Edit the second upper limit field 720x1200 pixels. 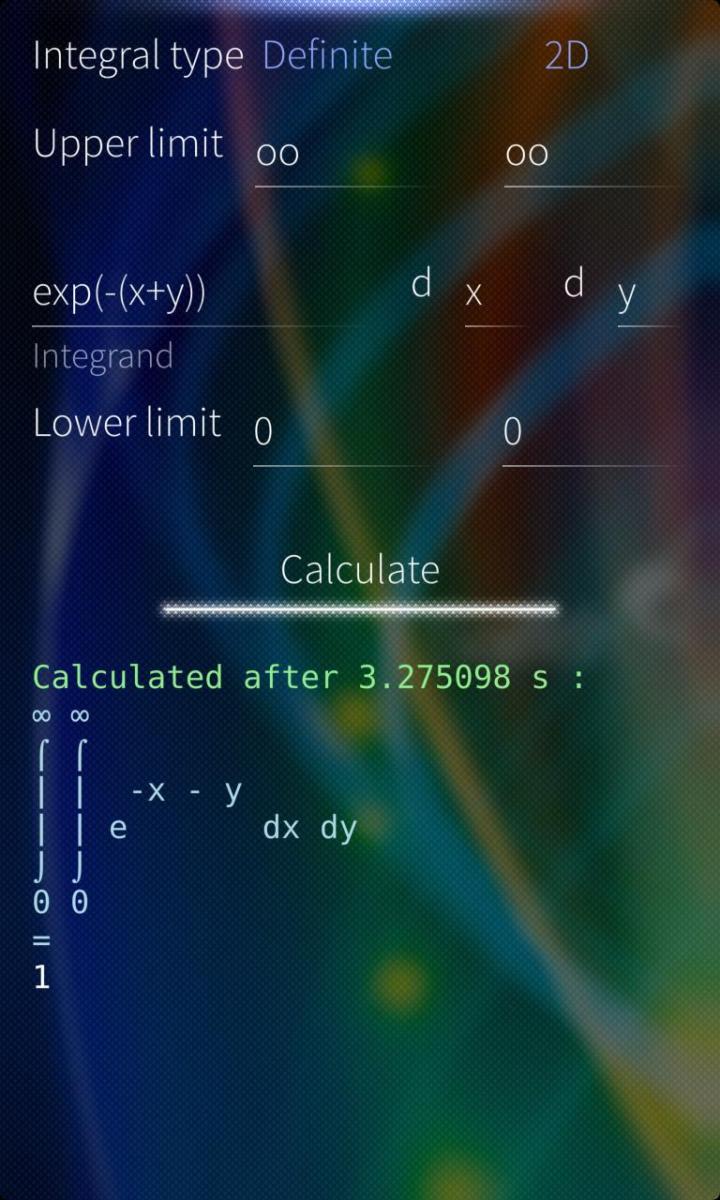click(x=590, y=155)
